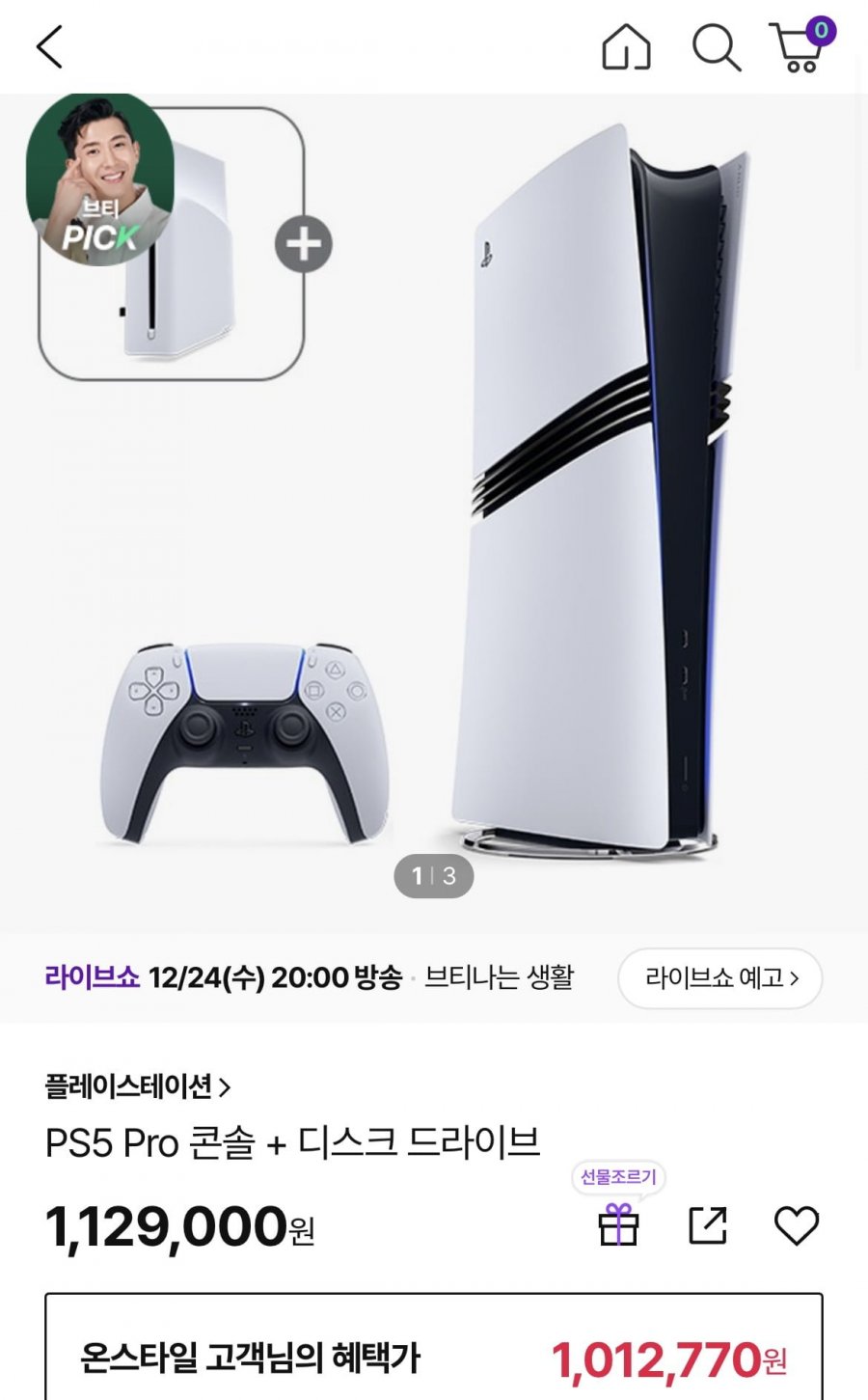Open the home icon

tap(626, 46)
